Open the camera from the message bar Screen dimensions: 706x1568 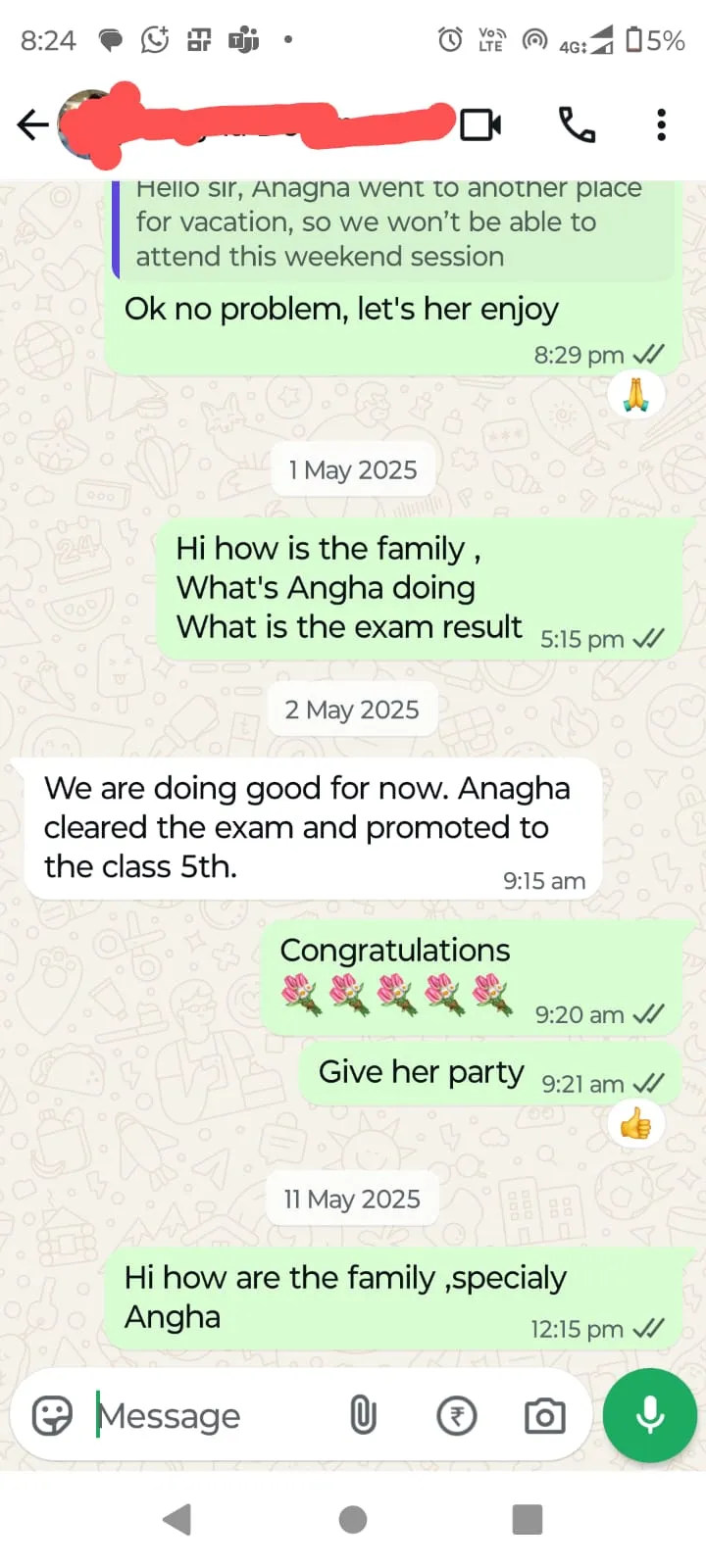544,1416
